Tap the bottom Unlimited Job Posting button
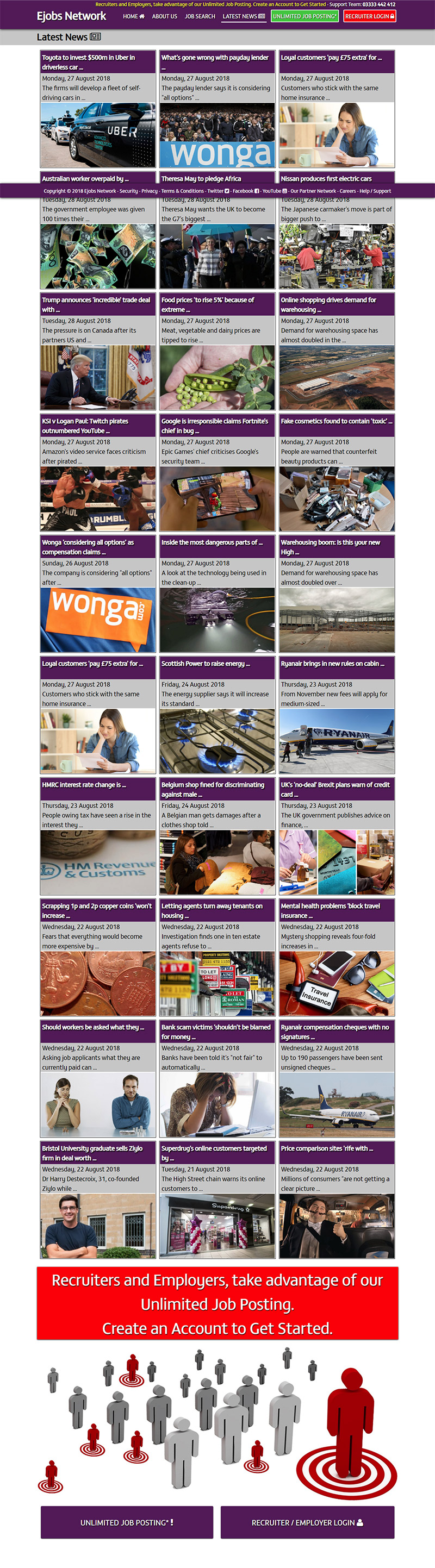435x1568 pixels. 127,1522
